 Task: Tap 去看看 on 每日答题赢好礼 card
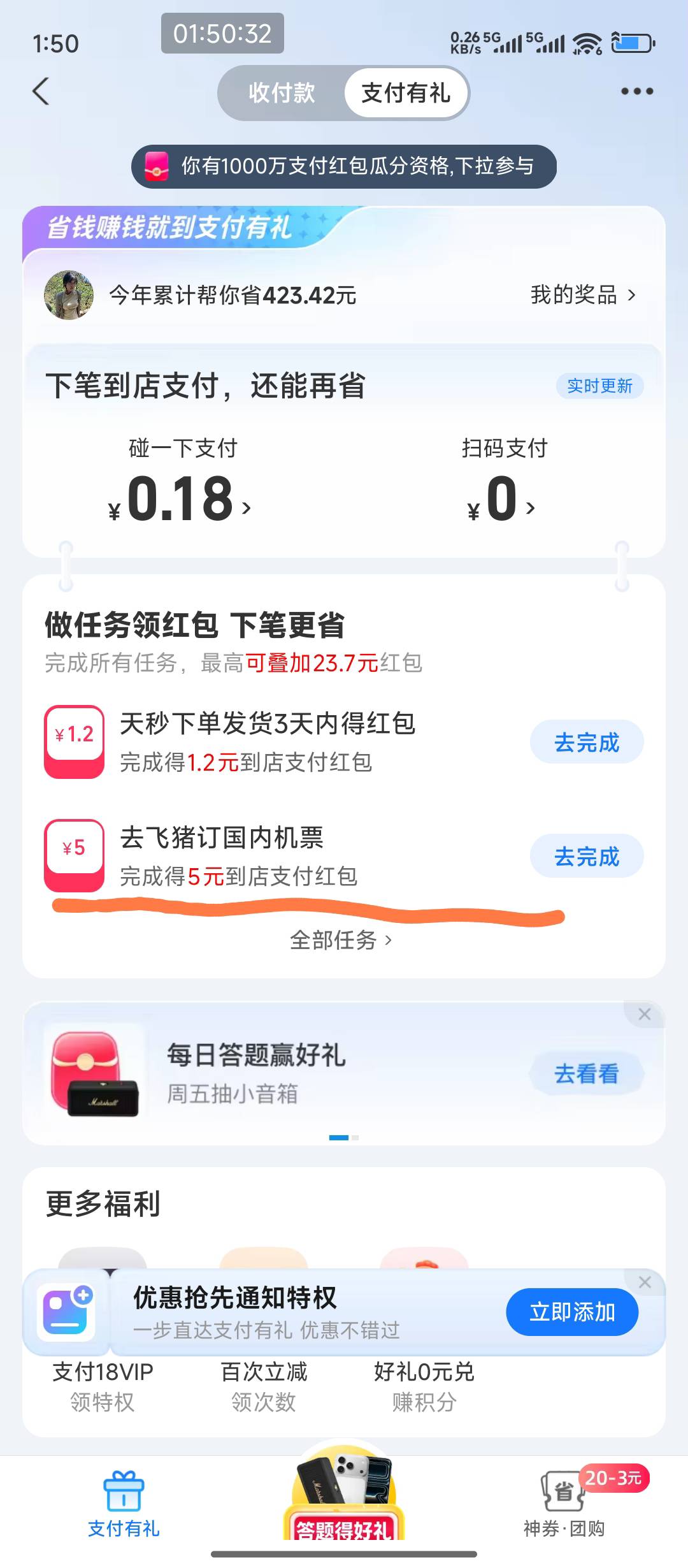(x=587, y=1073)
